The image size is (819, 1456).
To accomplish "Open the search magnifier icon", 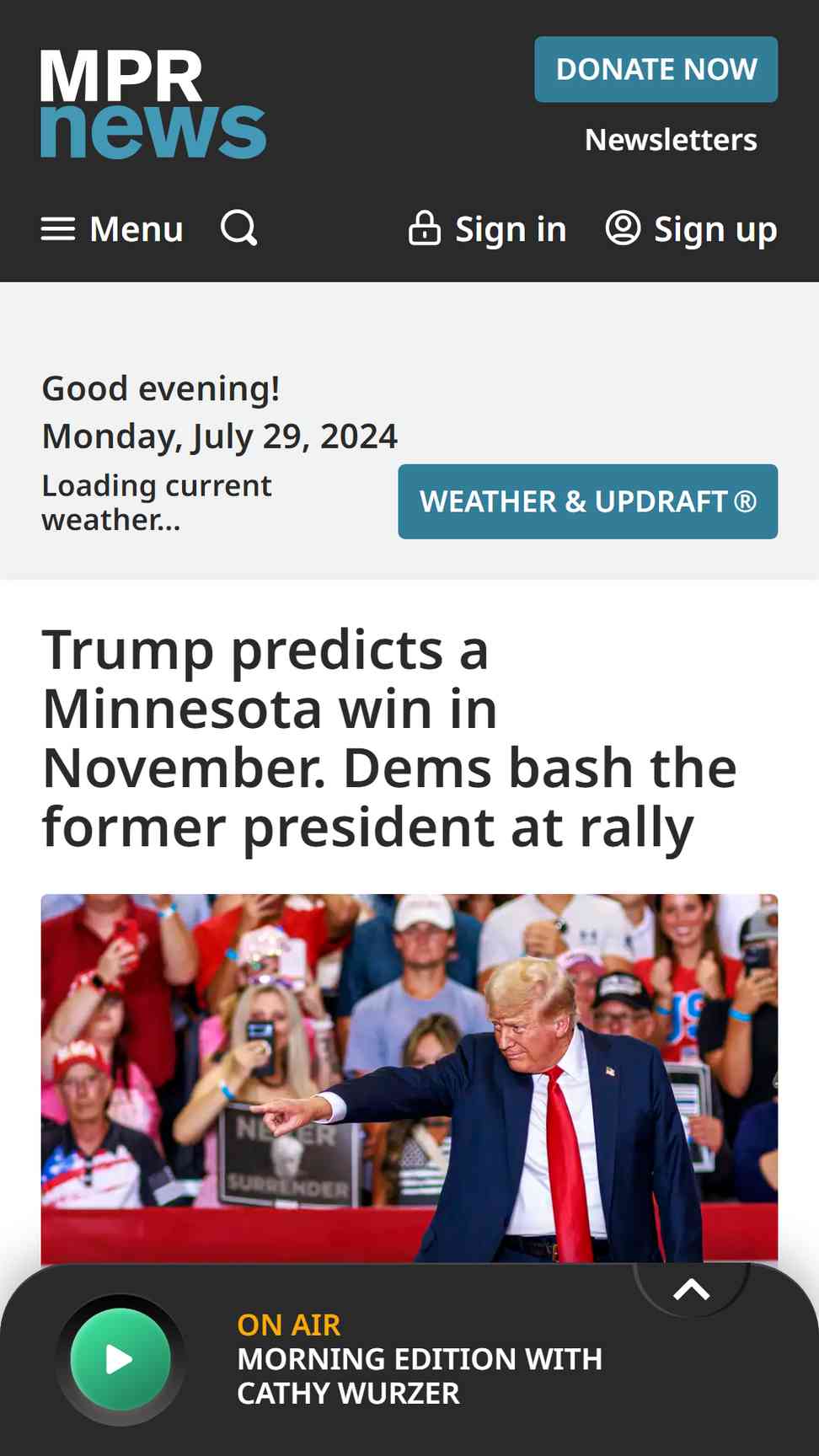I will point(239,228).
